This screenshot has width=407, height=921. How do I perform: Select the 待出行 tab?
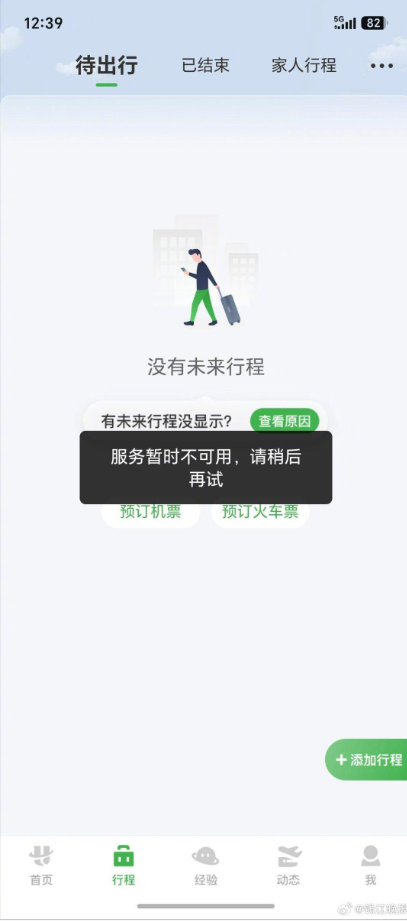[x=106, y=65]
